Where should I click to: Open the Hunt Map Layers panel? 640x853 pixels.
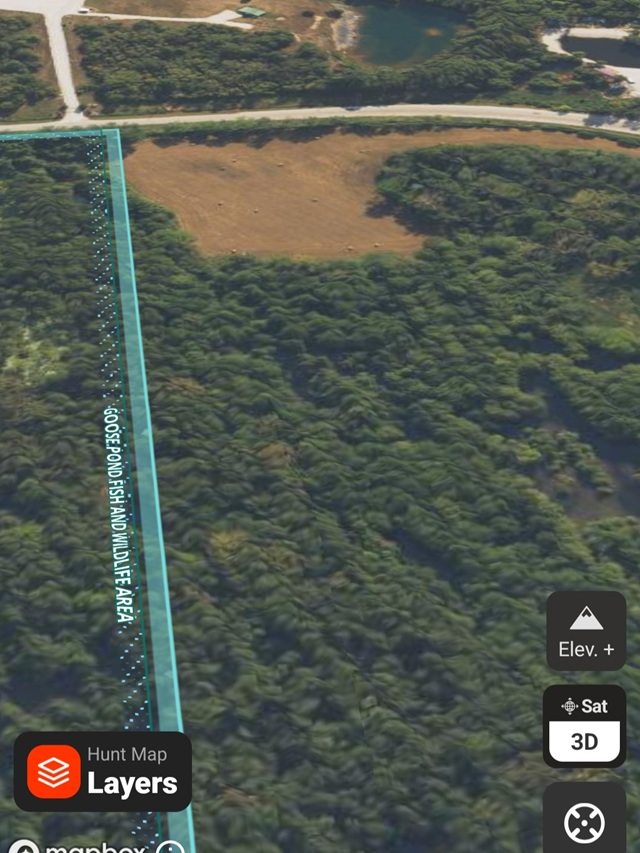click(102, 772)
